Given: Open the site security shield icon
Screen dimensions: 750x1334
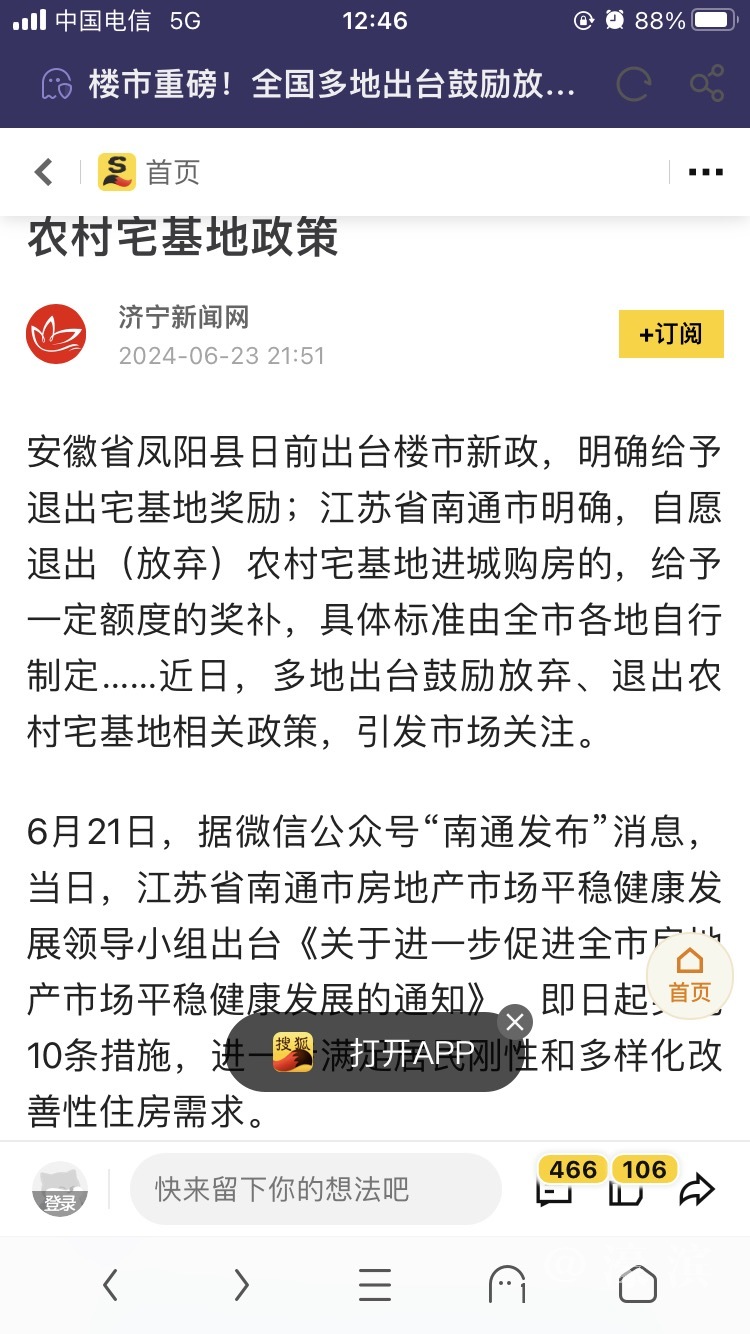Looking at the screenshot, I should 56,85.
